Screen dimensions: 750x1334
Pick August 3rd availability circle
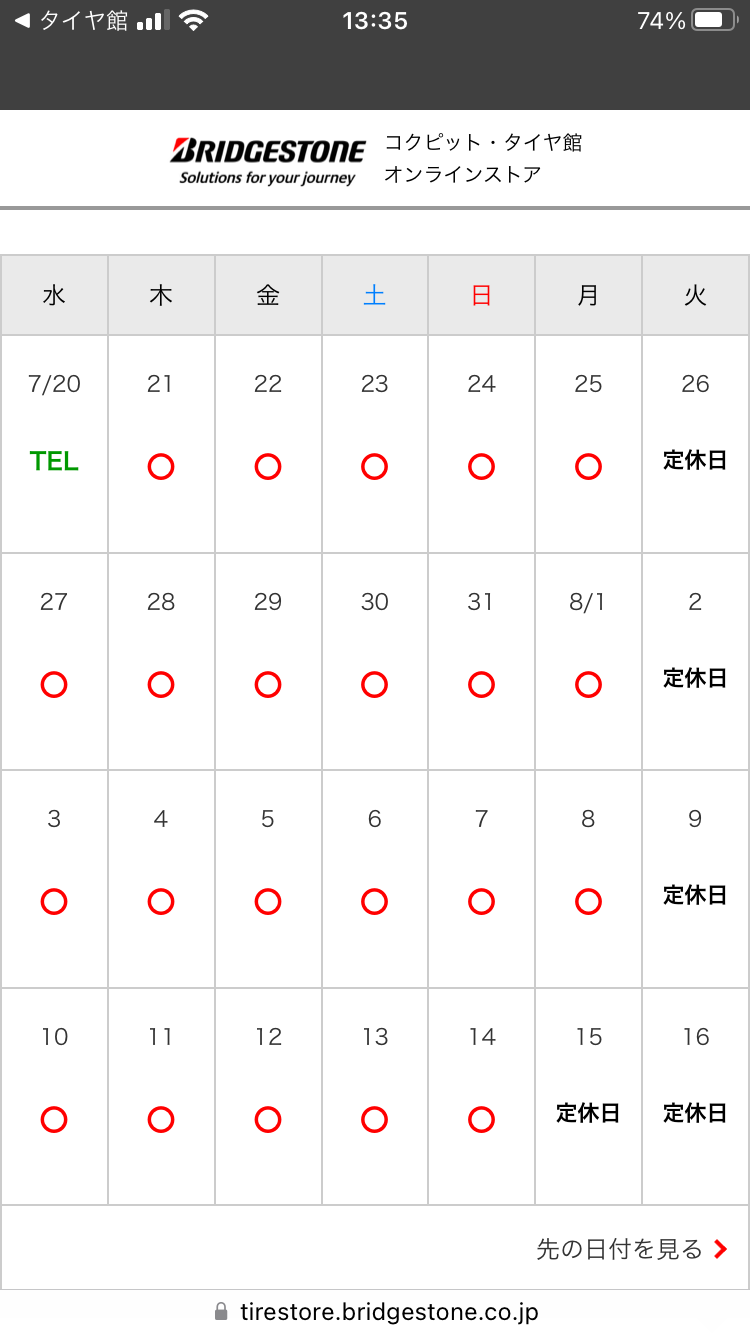(54, 901)
